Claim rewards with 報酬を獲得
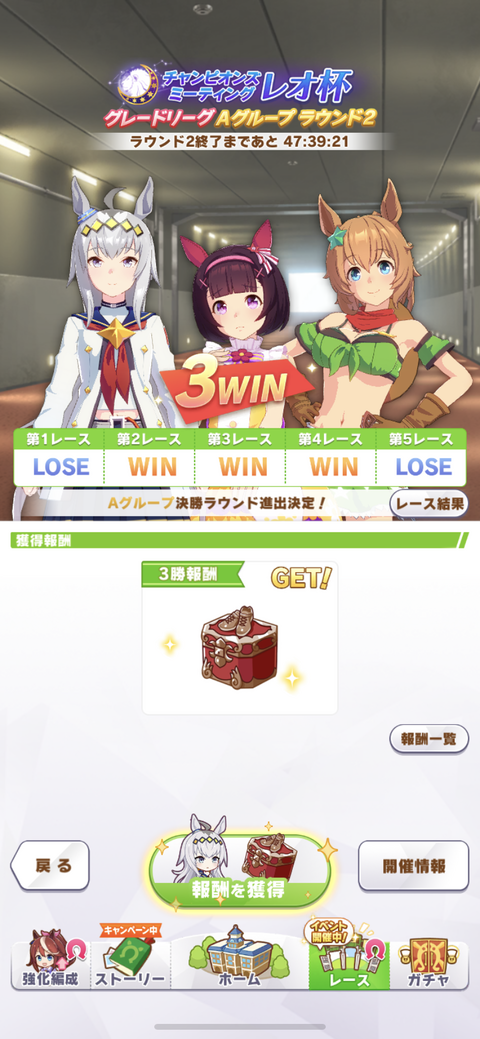Image resolution: width=480 pixels, height=1039 pixels. [x=239, y=870]
